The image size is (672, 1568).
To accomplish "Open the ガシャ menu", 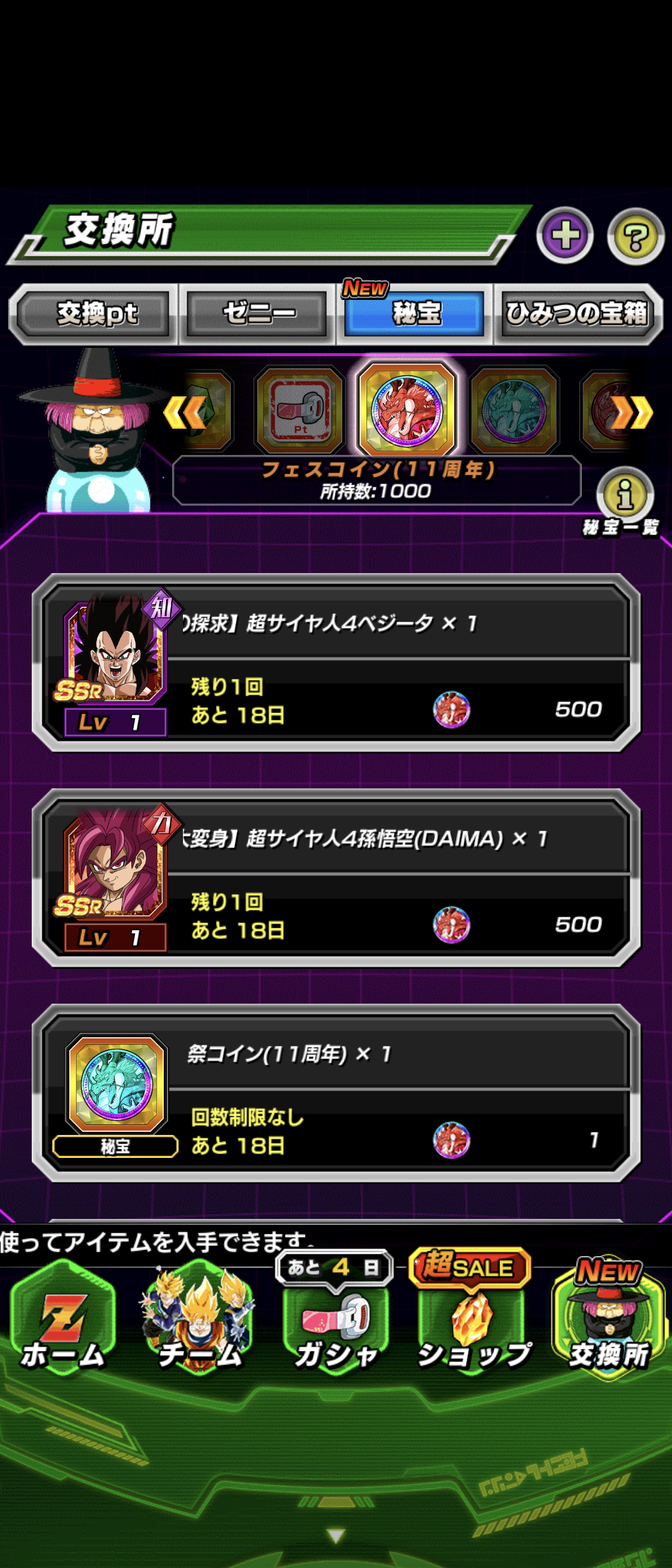I will pyautogui.click(x=336, y=1325).
